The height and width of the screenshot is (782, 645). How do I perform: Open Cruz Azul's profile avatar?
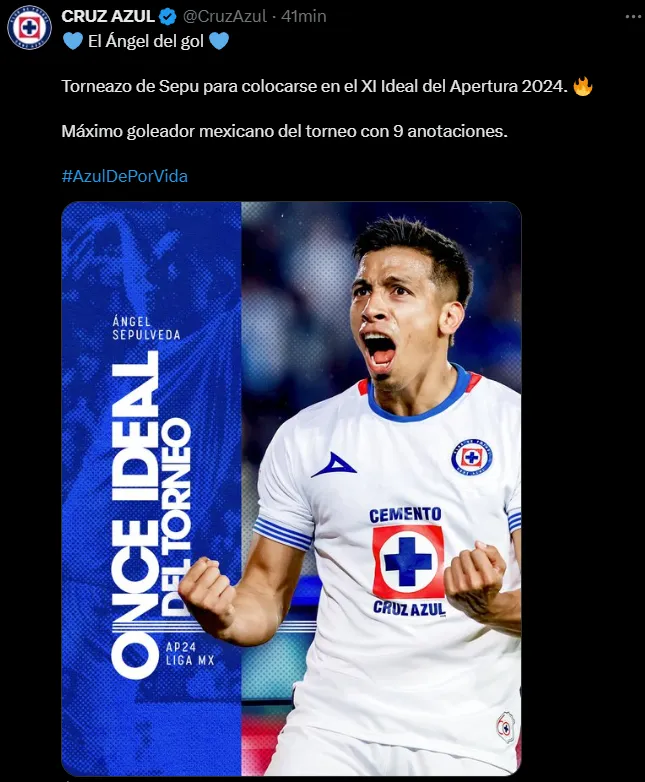tap(29, 27)
